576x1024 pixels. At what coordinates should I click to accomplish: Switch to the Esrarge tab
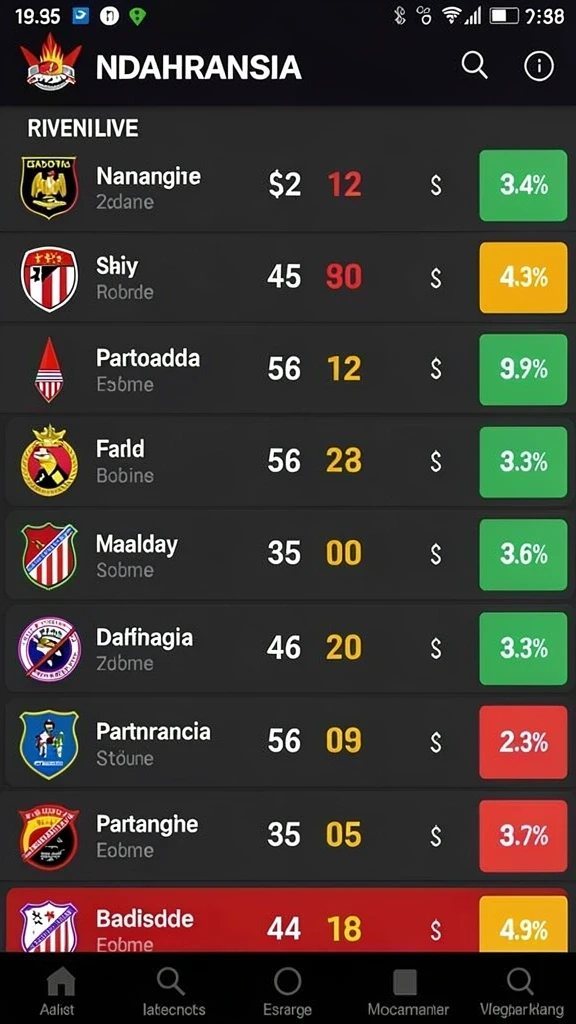[x=287, y=991]
